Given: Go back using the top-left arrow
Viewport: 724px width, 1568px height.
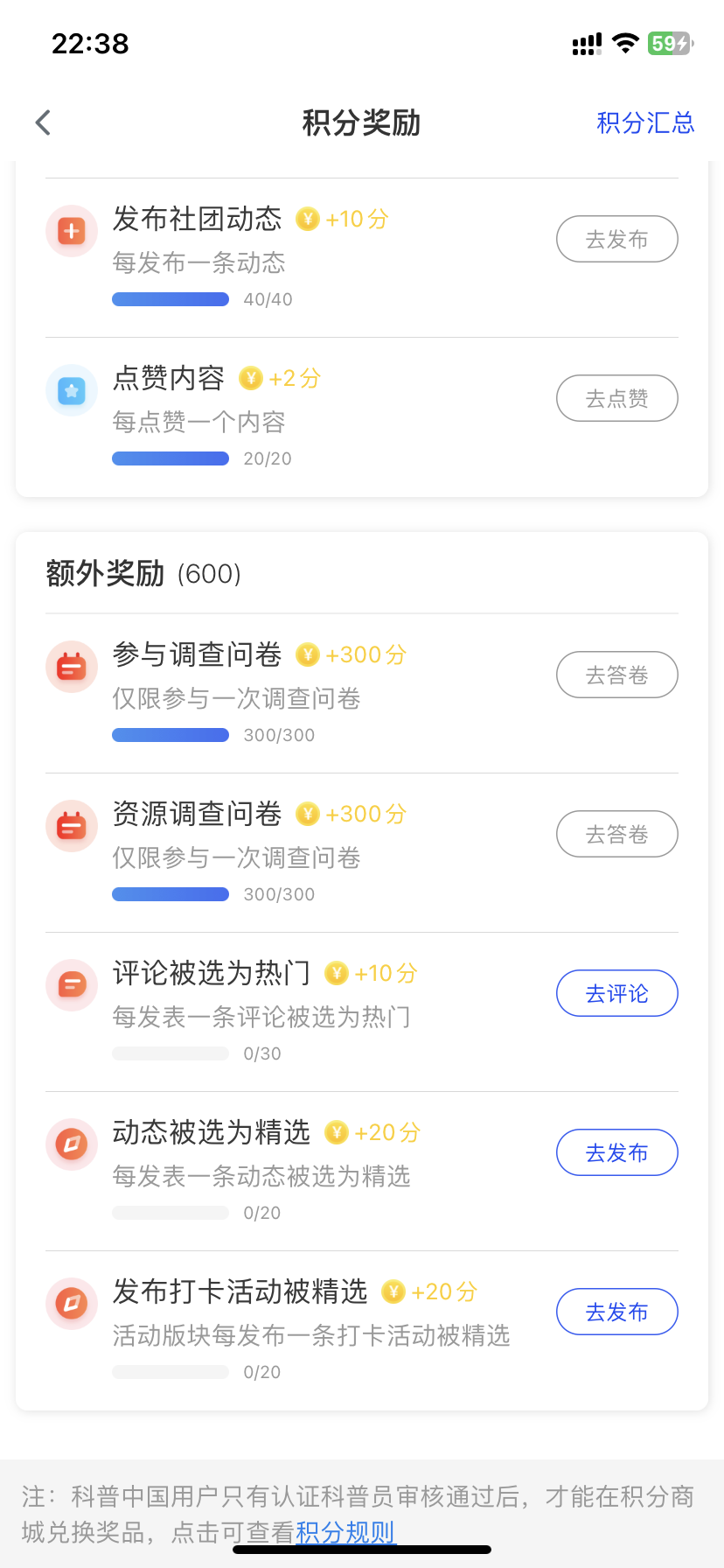Looking at the screenshot, I should pyautogui.click(x=43, y=122).
